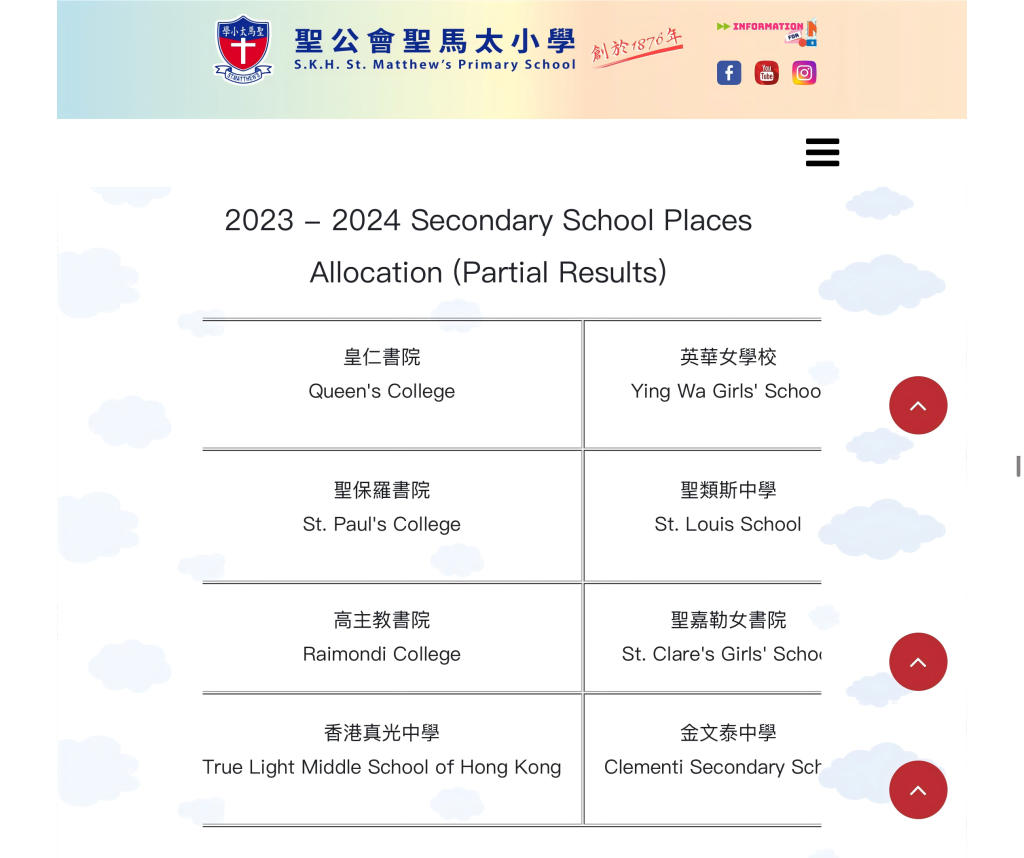
Task: Open the school's Instagram profile
Action: (x=805, y=73)
